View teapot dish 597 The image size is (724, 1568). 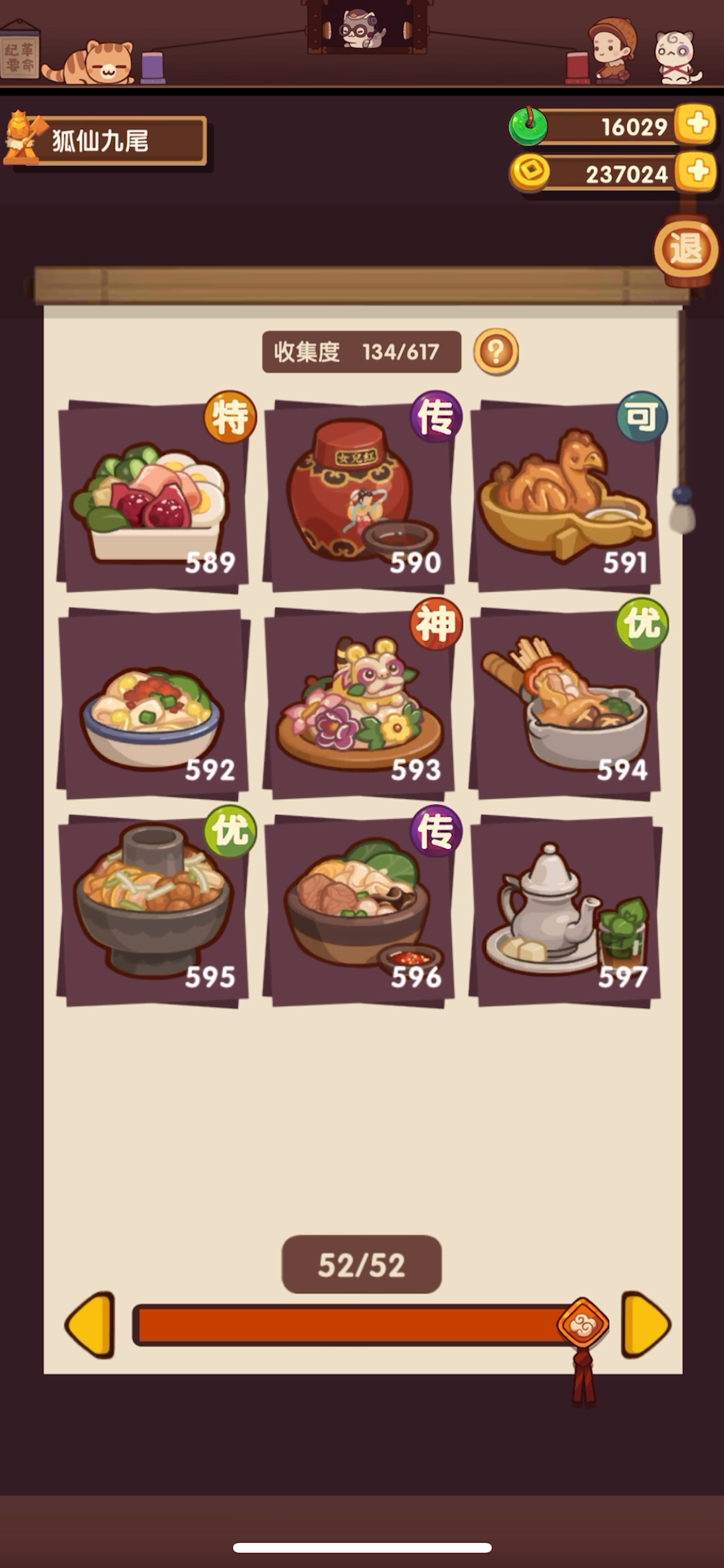click(565, 910)
